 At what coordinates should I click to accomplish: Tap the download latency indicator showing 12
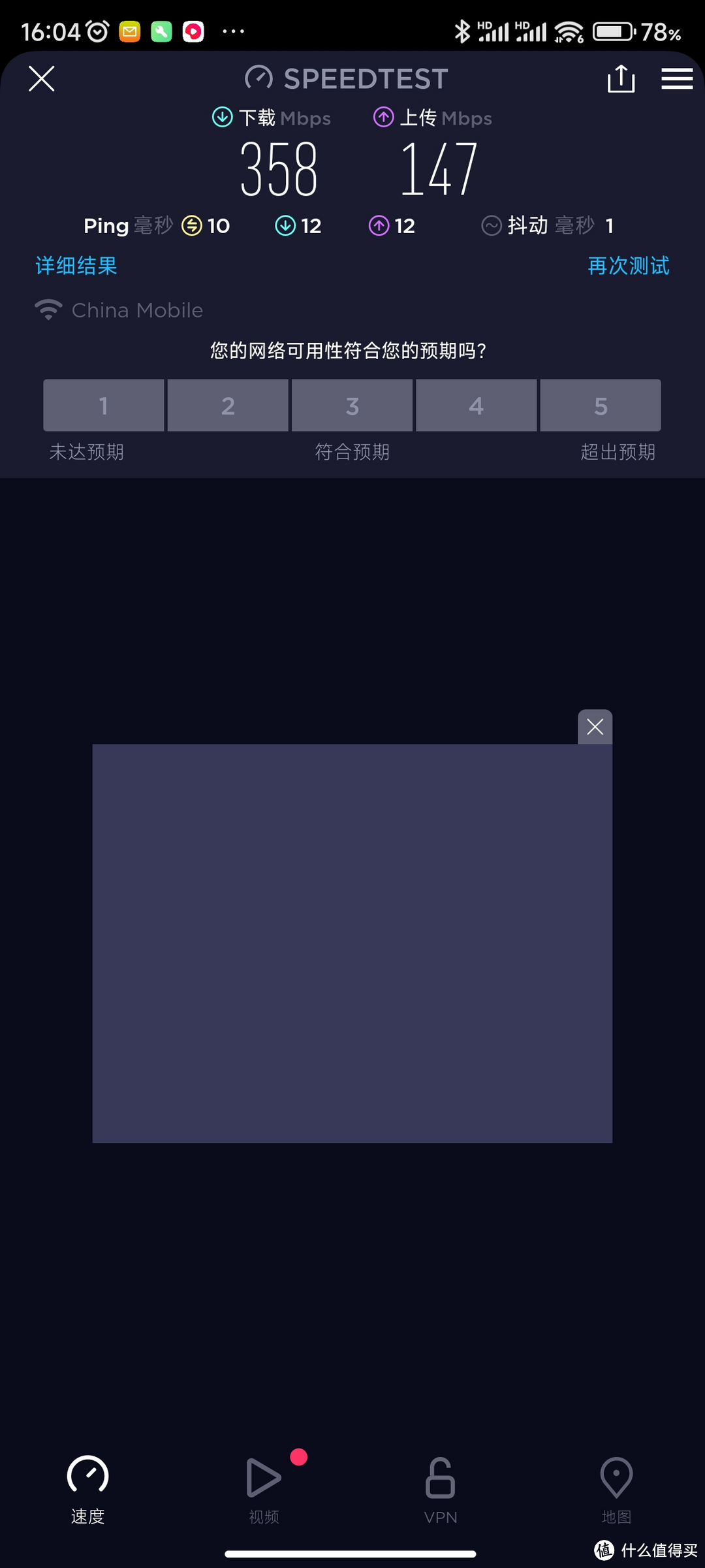(x=284, y=225)
